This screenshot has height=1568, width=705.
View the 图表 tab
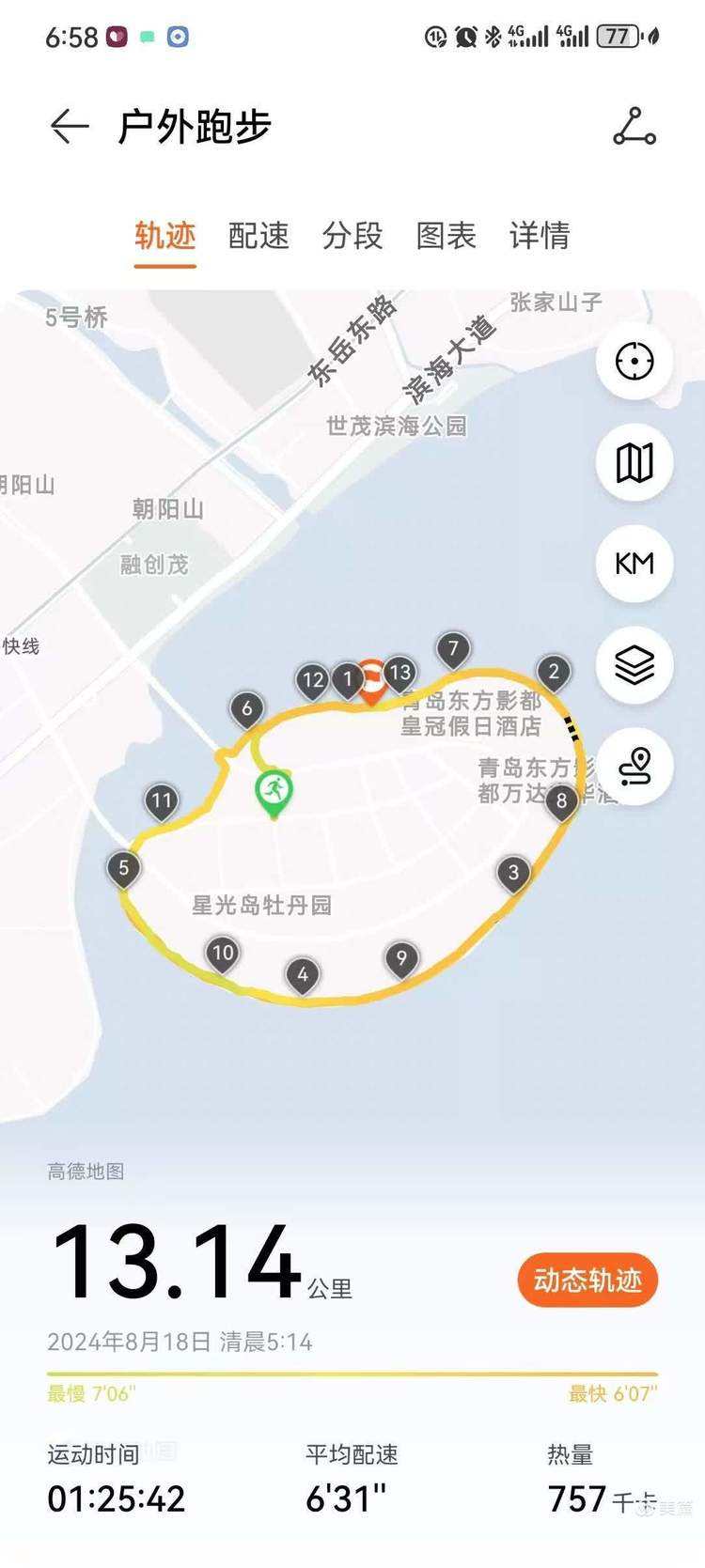(x=446, y=235)
